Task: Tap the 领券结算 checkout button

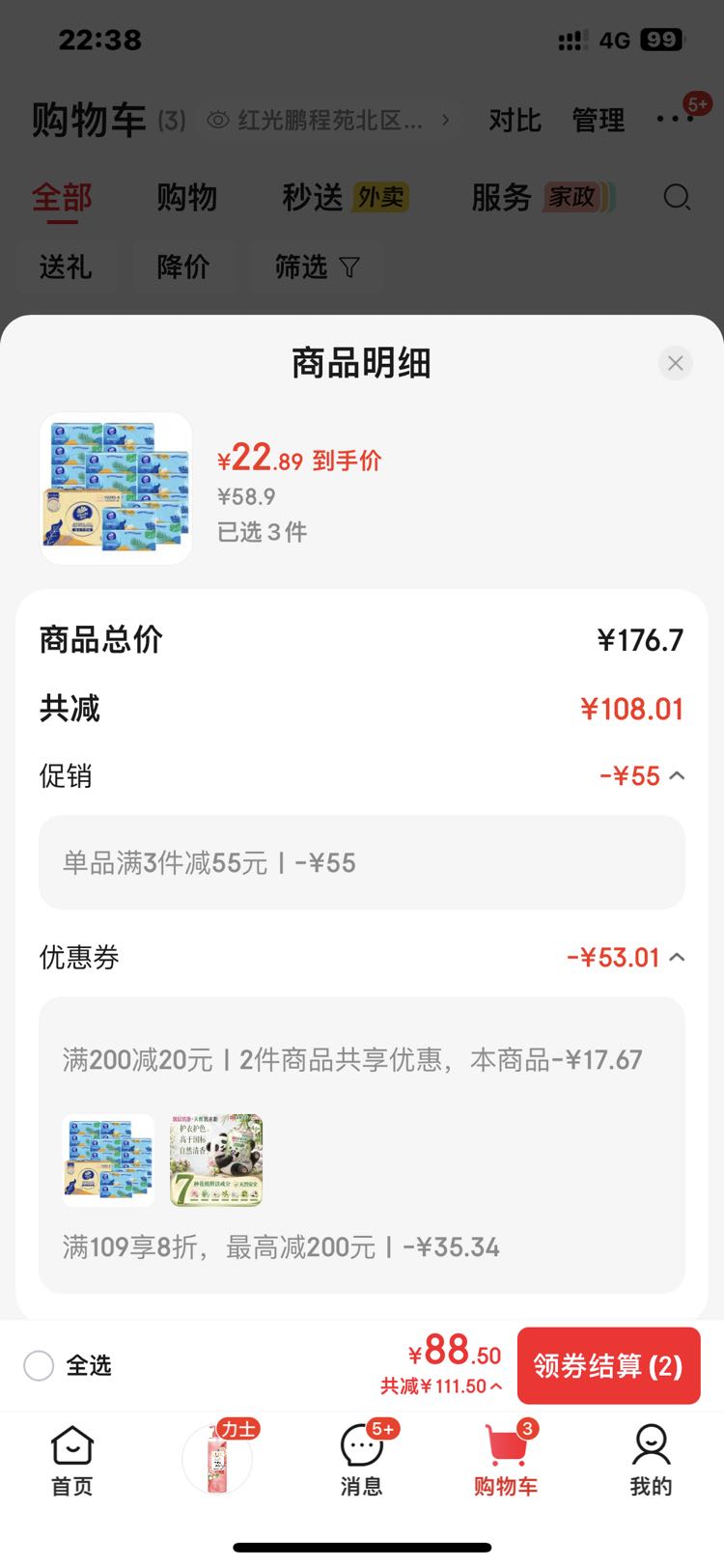Action: coord(608,1365)
